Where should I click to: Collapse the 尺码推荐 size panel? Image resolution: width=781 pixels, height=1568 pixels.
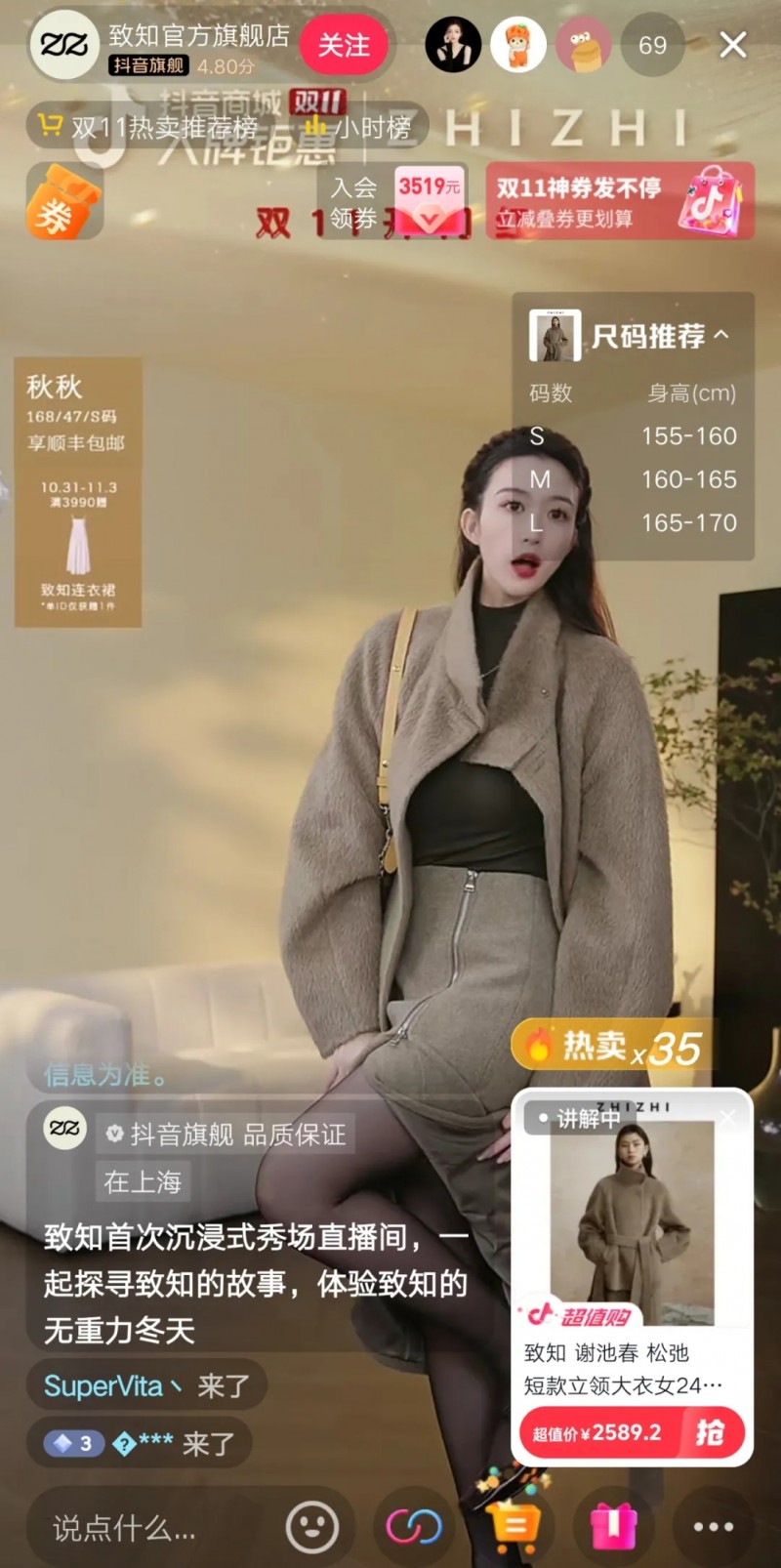pos(721,335)
